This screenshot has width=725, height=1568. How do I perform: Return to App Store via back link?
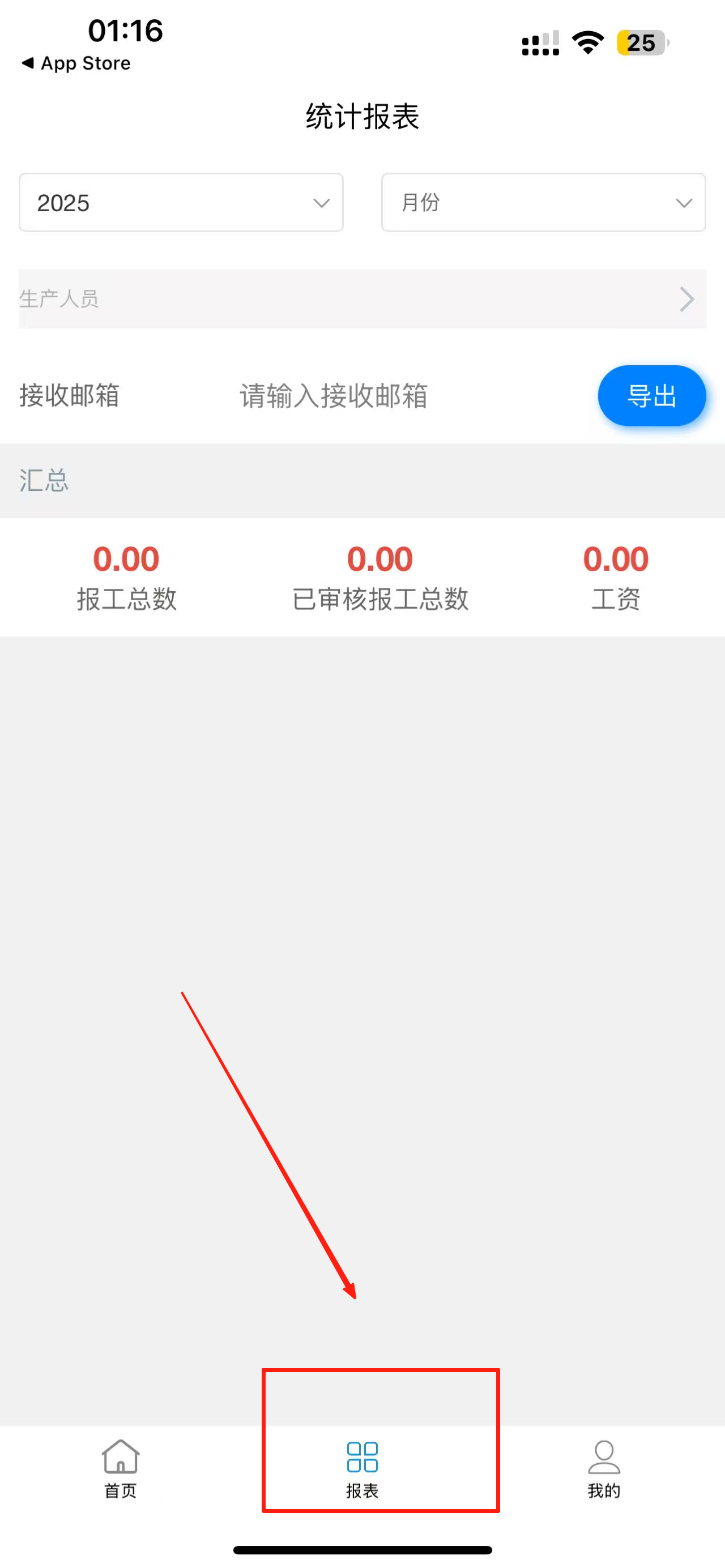[x=76, y=63]
